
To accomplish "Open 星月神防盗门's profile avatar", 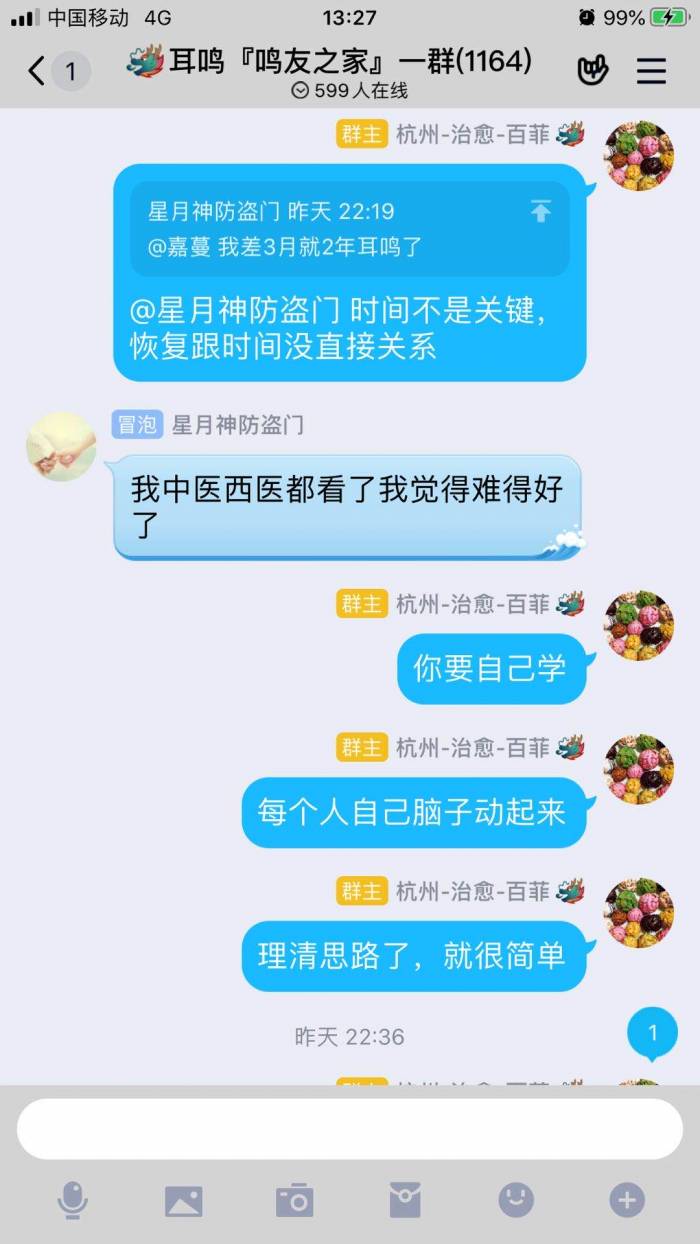I will (61, 447).
